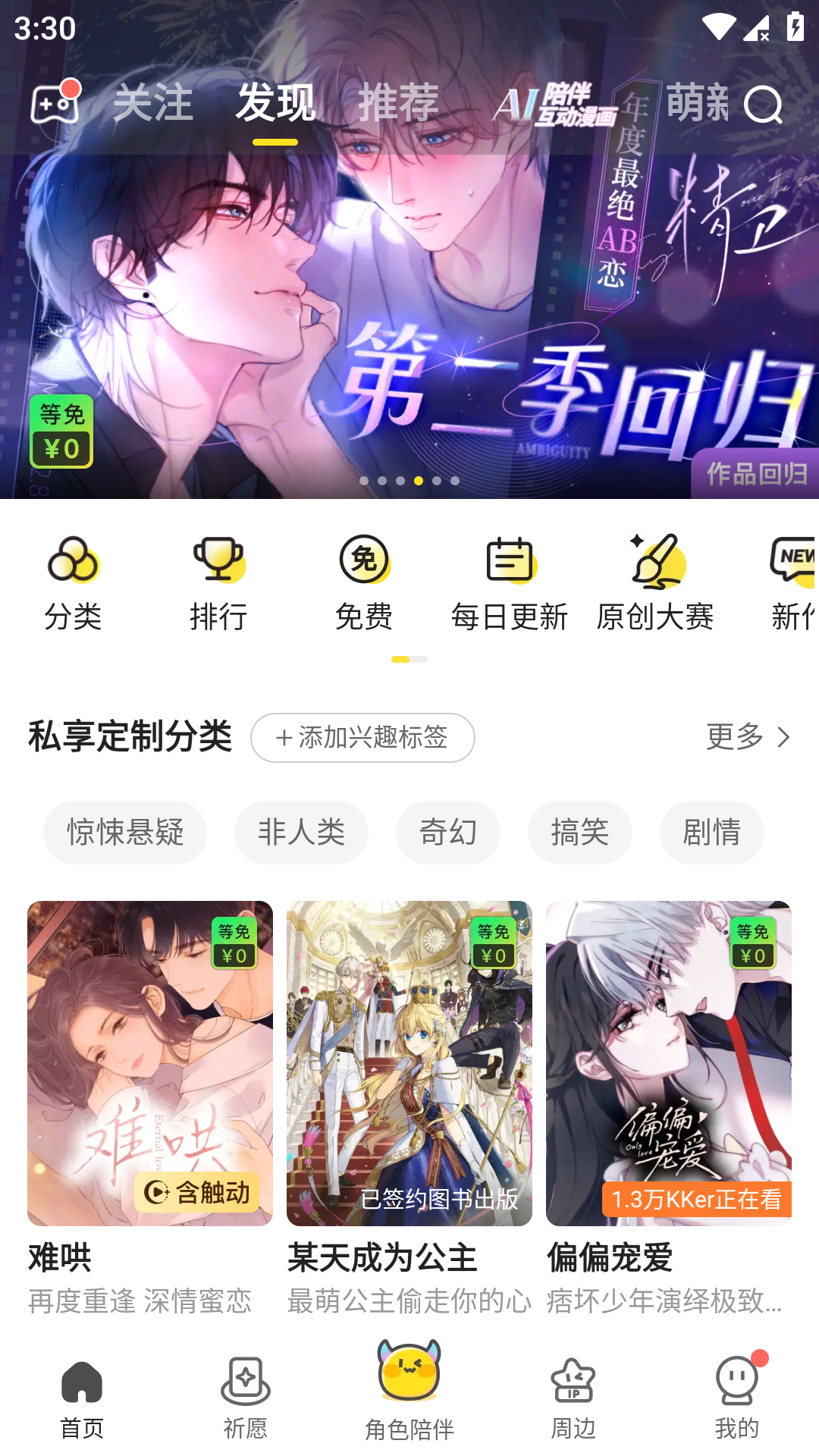Select the 惊悚悬疑 chip

click(x=125, y=832)
